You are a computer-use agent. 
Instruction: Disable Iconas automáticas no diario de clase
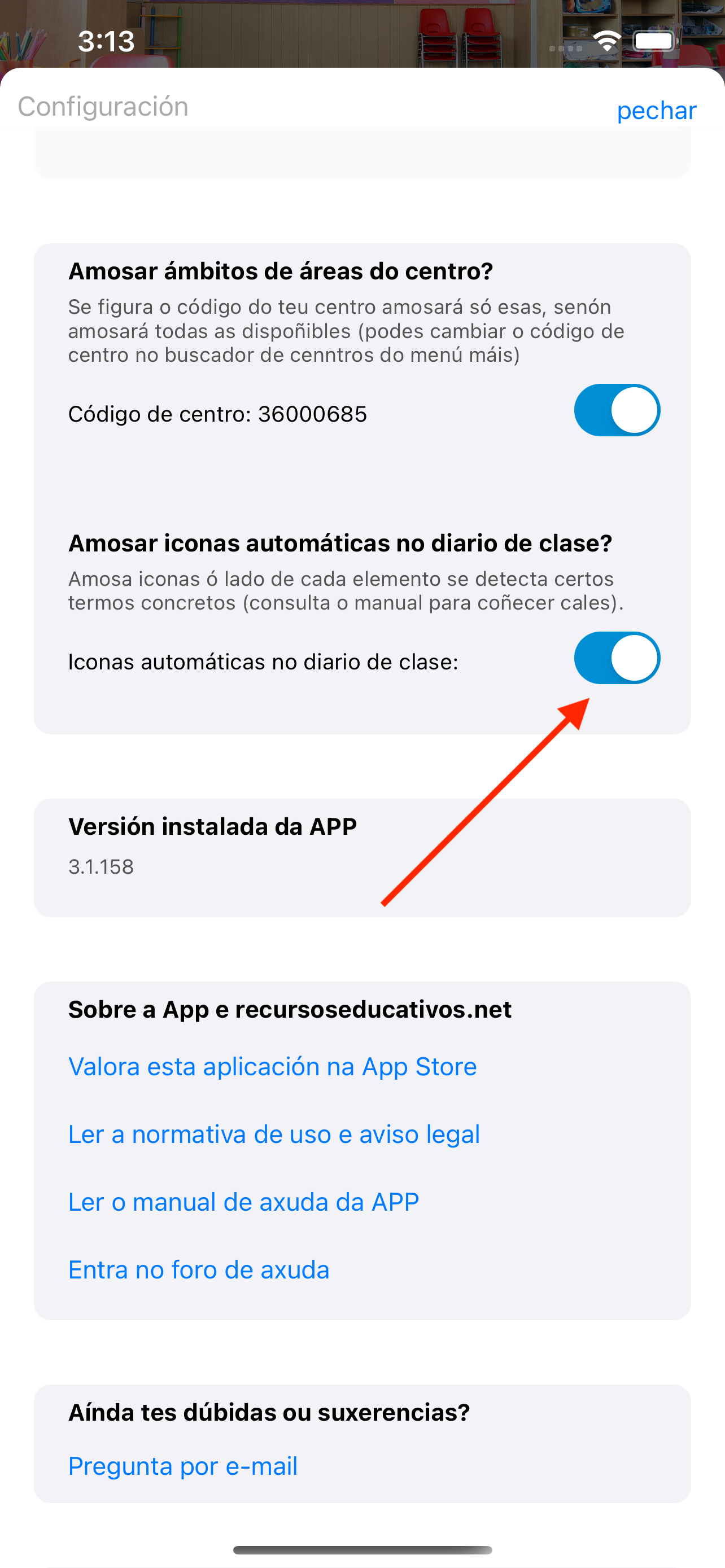[x=617, y=658]
